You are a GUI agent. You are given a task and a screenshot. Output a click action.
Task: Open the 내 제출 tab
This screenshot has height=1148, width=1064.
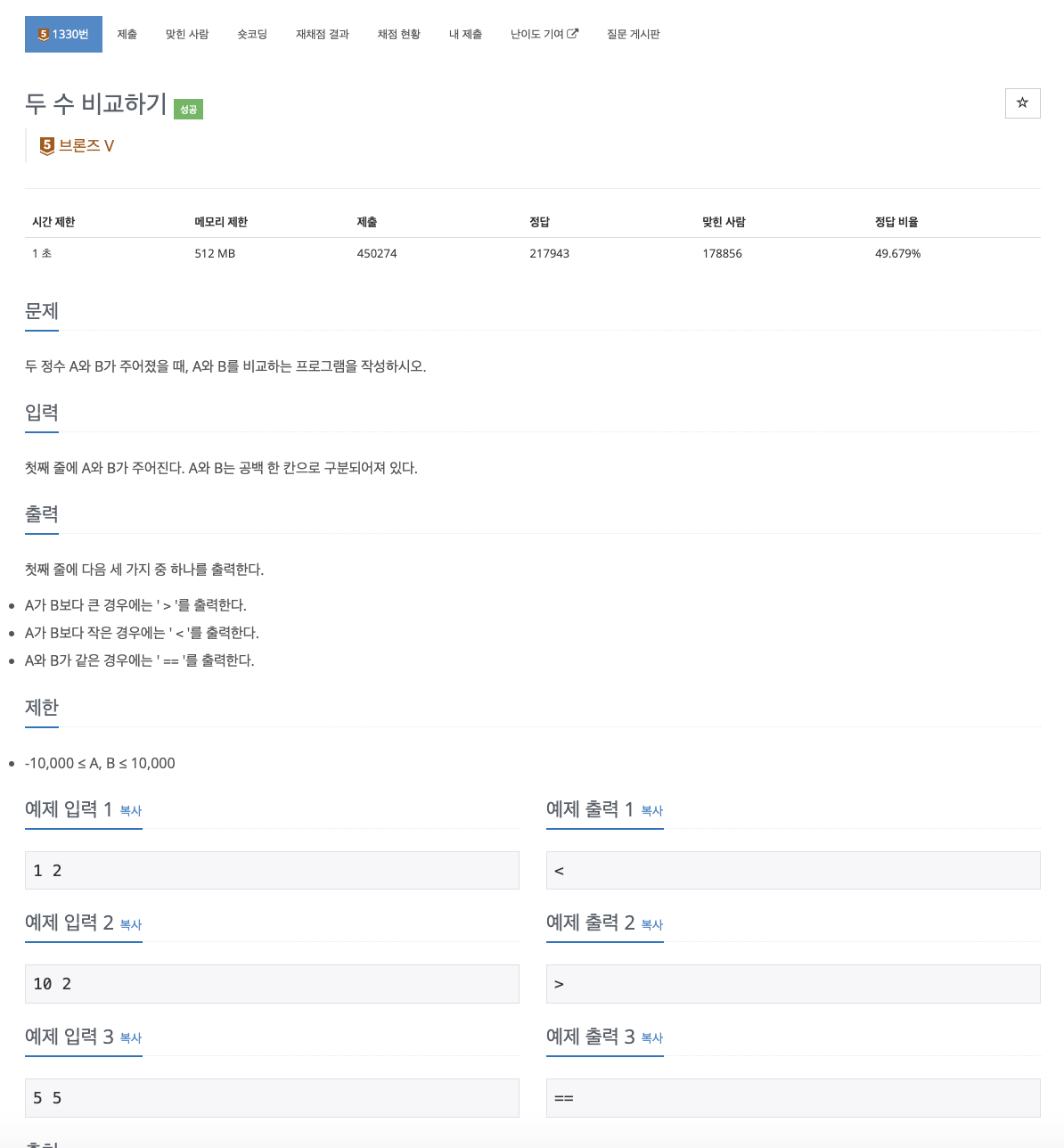[465, 34]
